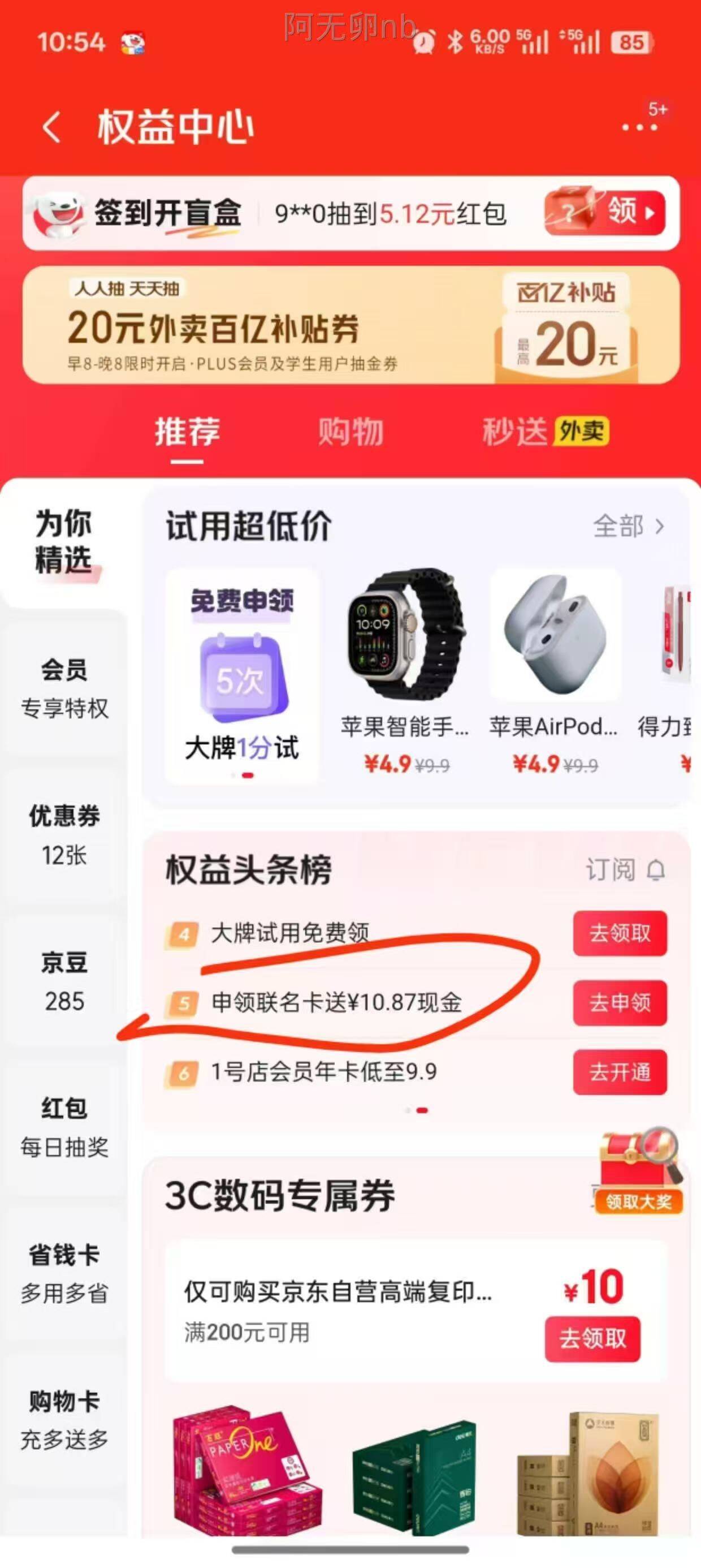Go back from 权益中心
The image size is (701, 1568).
pos(51,127)
